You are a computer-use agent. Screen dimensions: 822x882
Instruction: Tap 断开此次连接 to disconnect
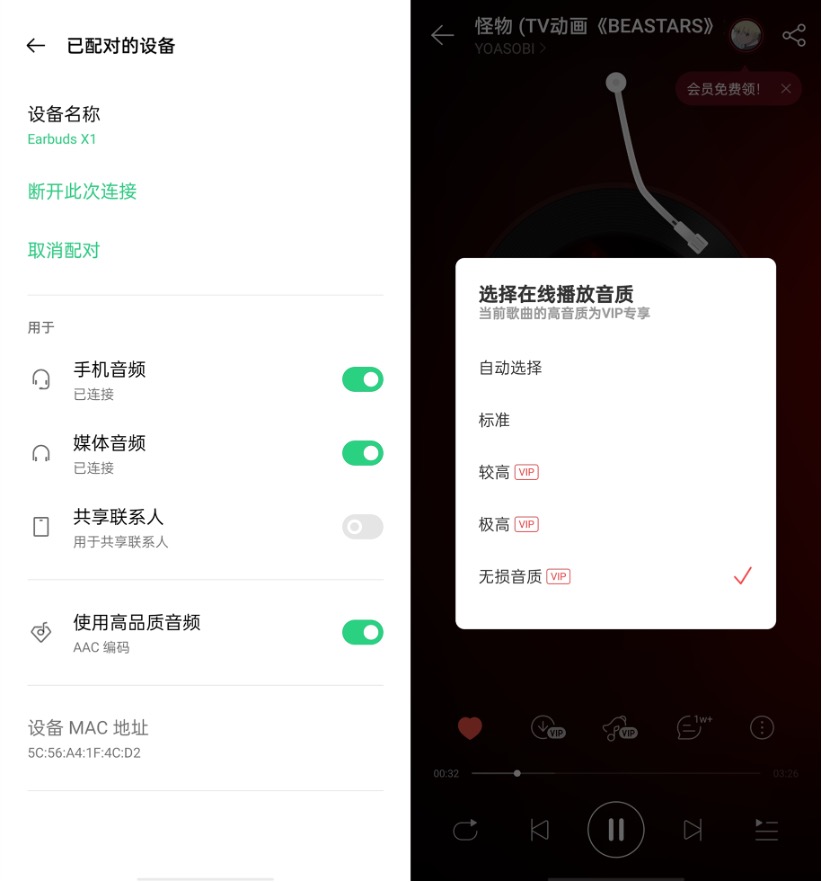pyautogui.click(x=81, y=193)
